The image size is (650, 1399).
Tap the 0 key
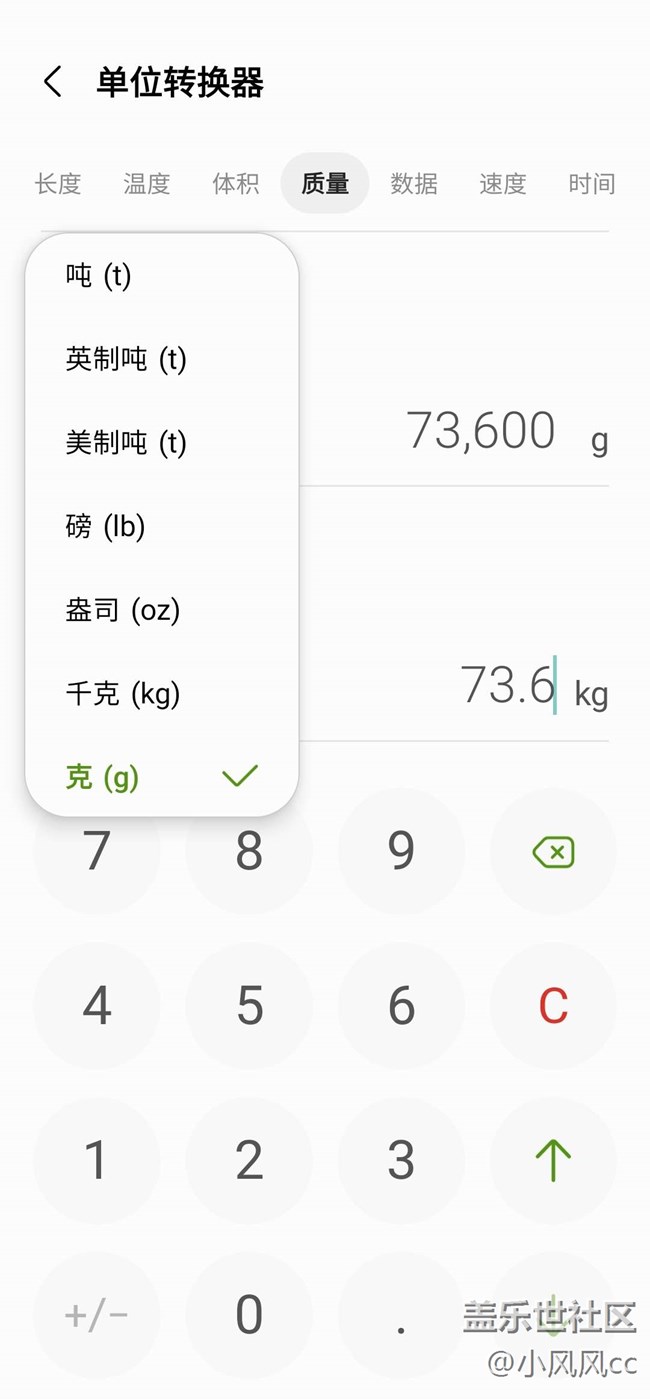tap(249, 1314)
